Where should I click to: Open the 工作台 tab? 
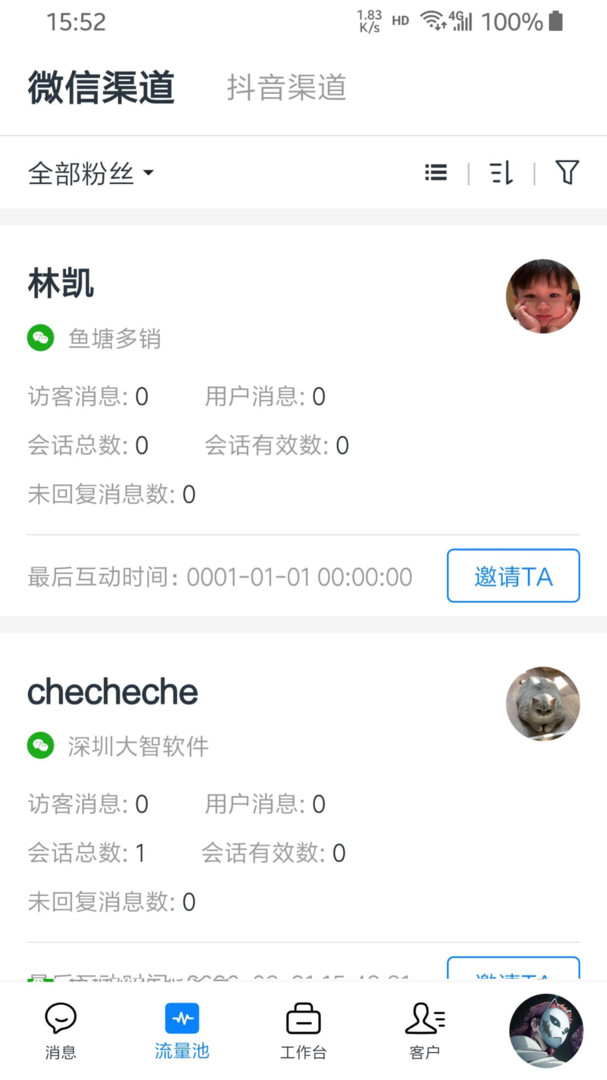pyautogui.click(x=303, y=1031)
